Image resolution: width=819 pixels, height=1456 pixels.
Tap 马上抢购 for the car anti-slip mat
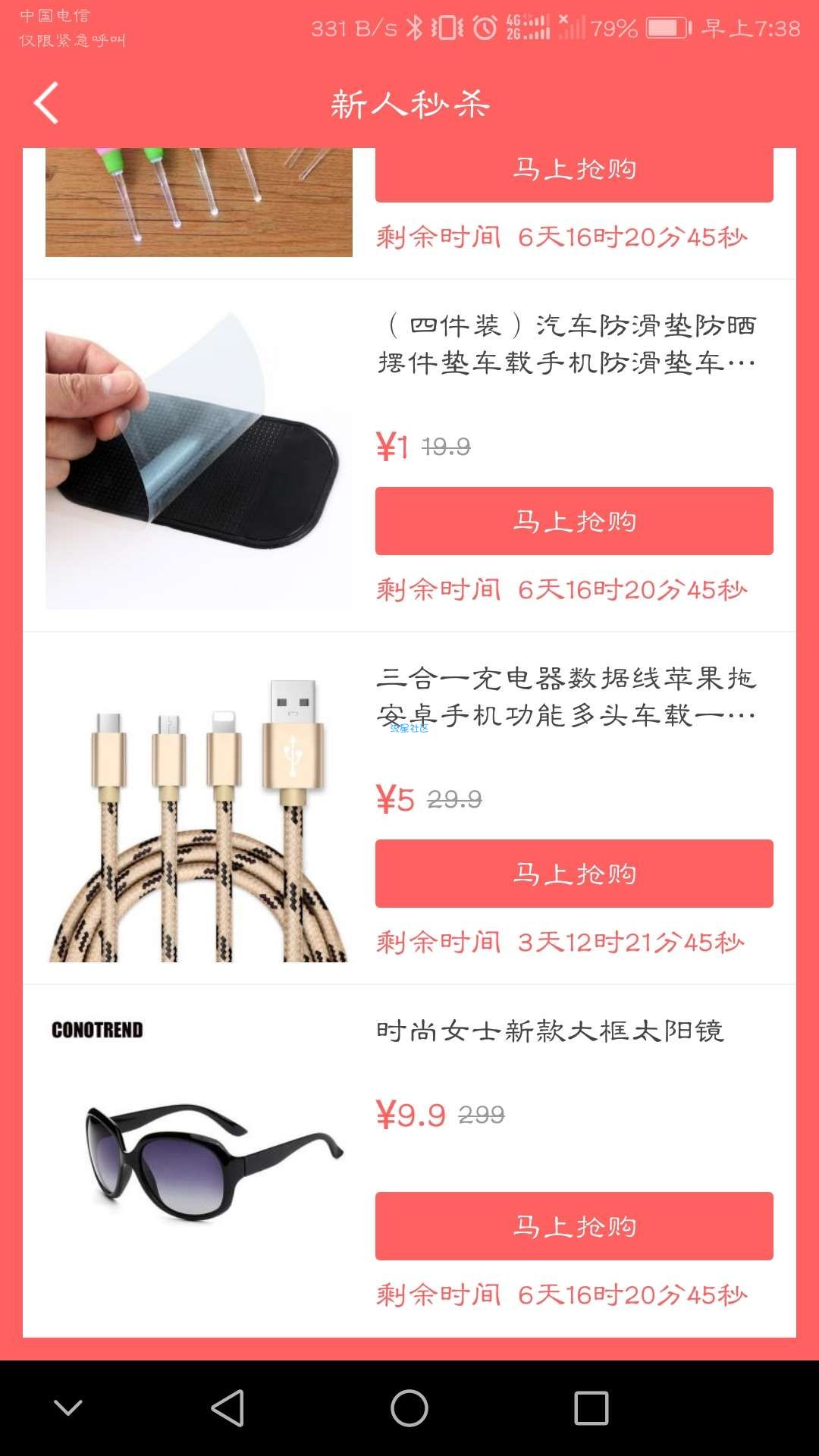(x=574, y=521)
